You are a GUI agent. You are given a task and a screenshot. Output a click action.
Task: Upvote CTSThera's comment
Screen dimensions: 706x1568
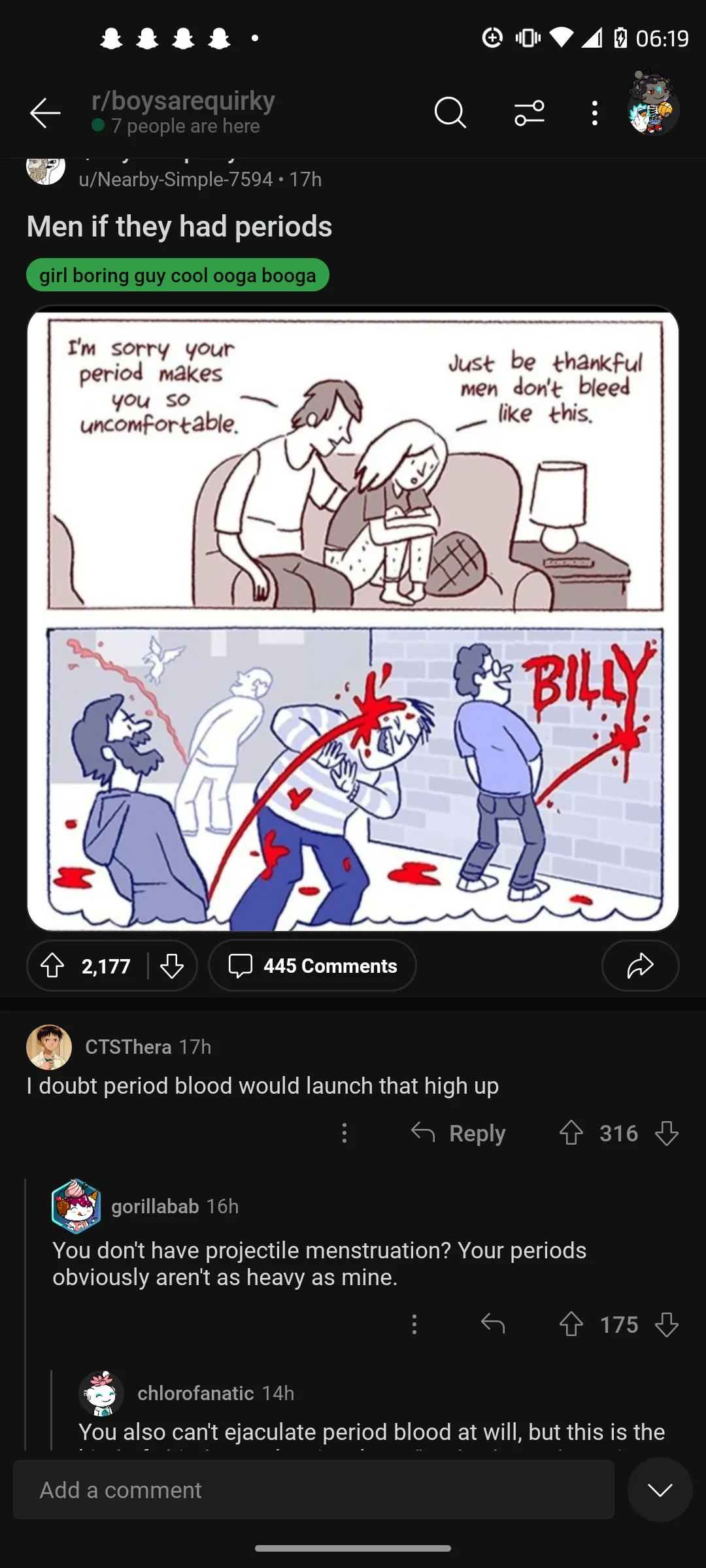(571, 1133)
